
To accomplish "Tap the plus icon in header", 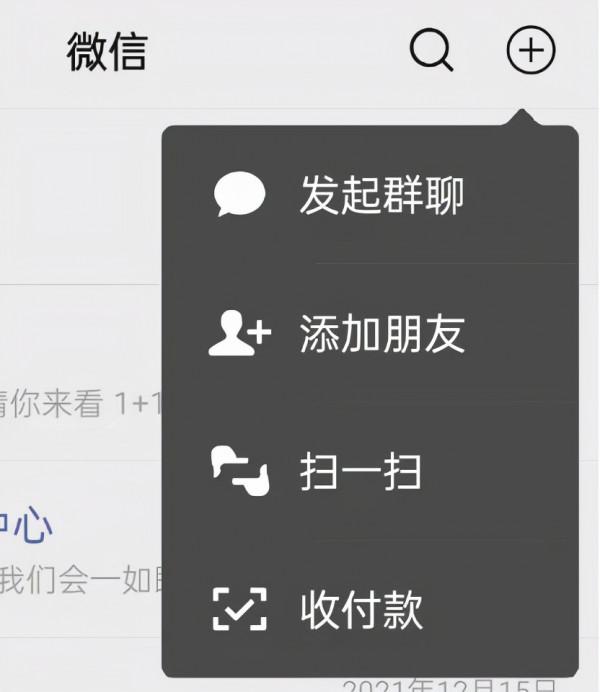I will pyautogui.click(x=530, y=50).
